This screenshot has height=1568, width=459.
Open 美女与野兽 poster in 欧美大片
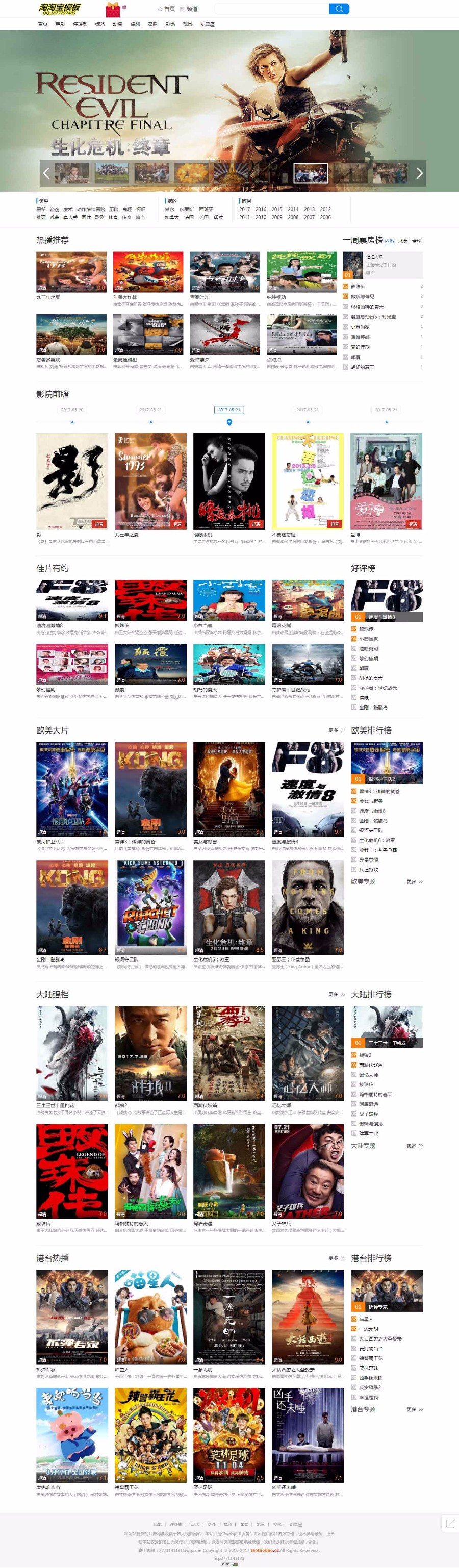pos(229,788)
